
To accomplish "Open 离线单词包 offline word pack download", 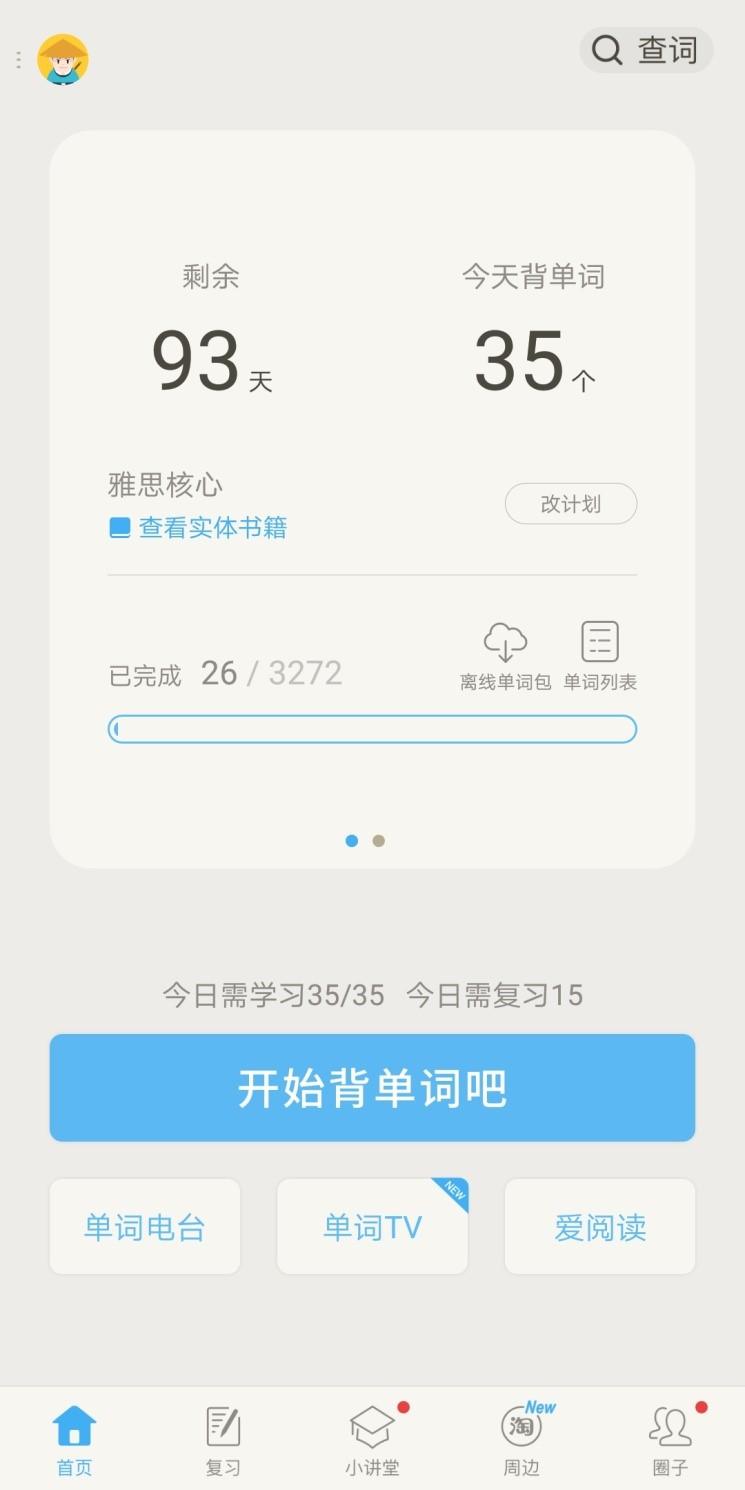I will [505, 652].
